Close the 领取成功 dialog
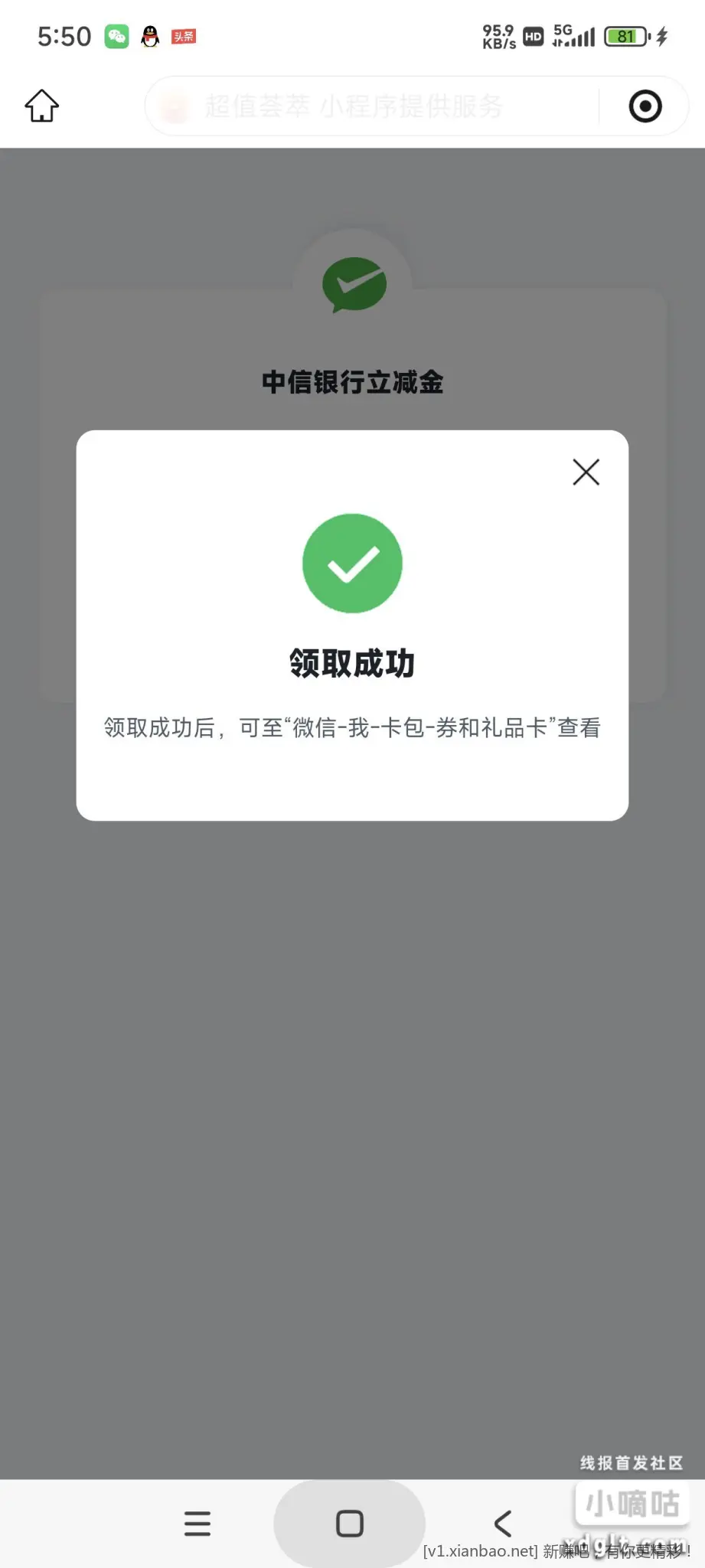The height and width of the screenshot is (1568, 705). tap(586, 472)
